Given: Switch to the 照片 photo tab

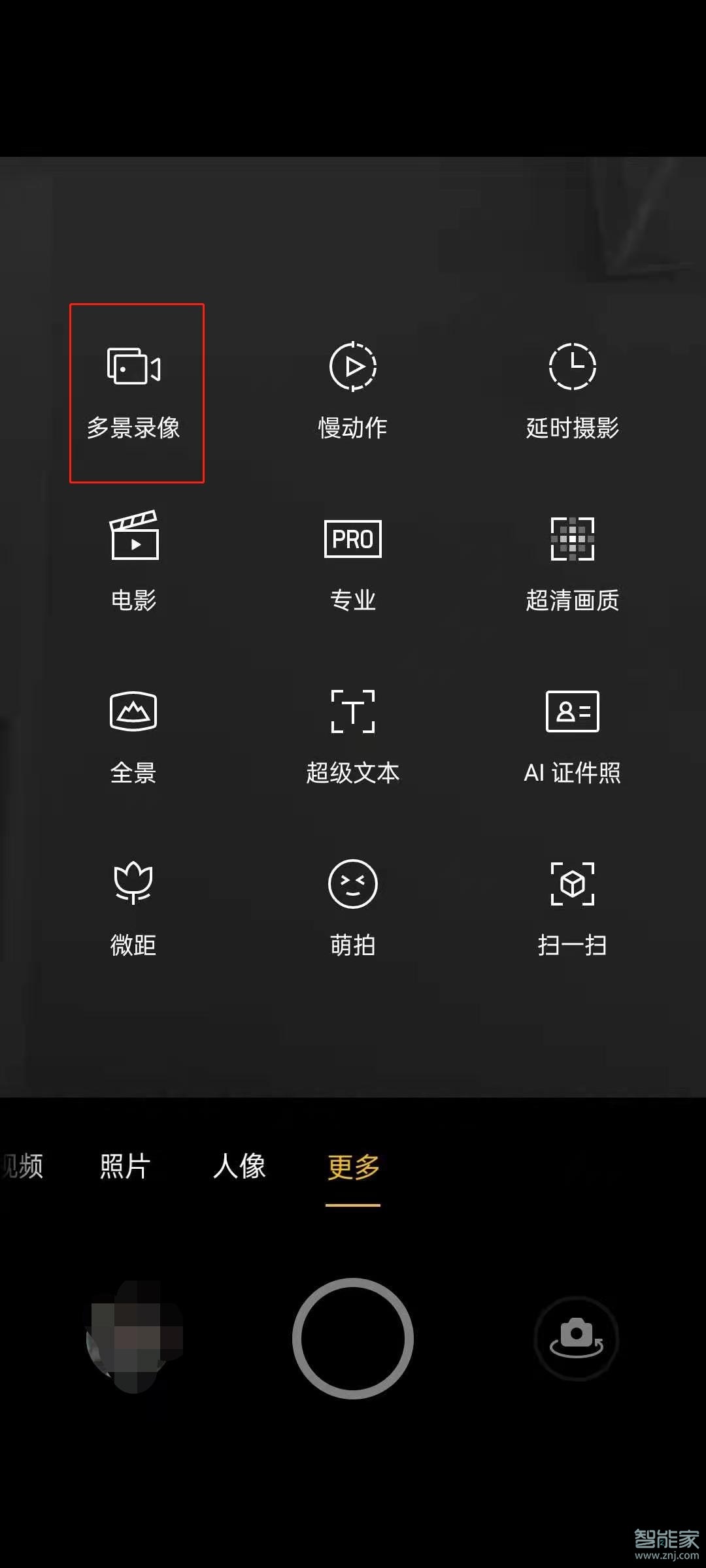Looking at the screenshot, I should click(124, 1166).
